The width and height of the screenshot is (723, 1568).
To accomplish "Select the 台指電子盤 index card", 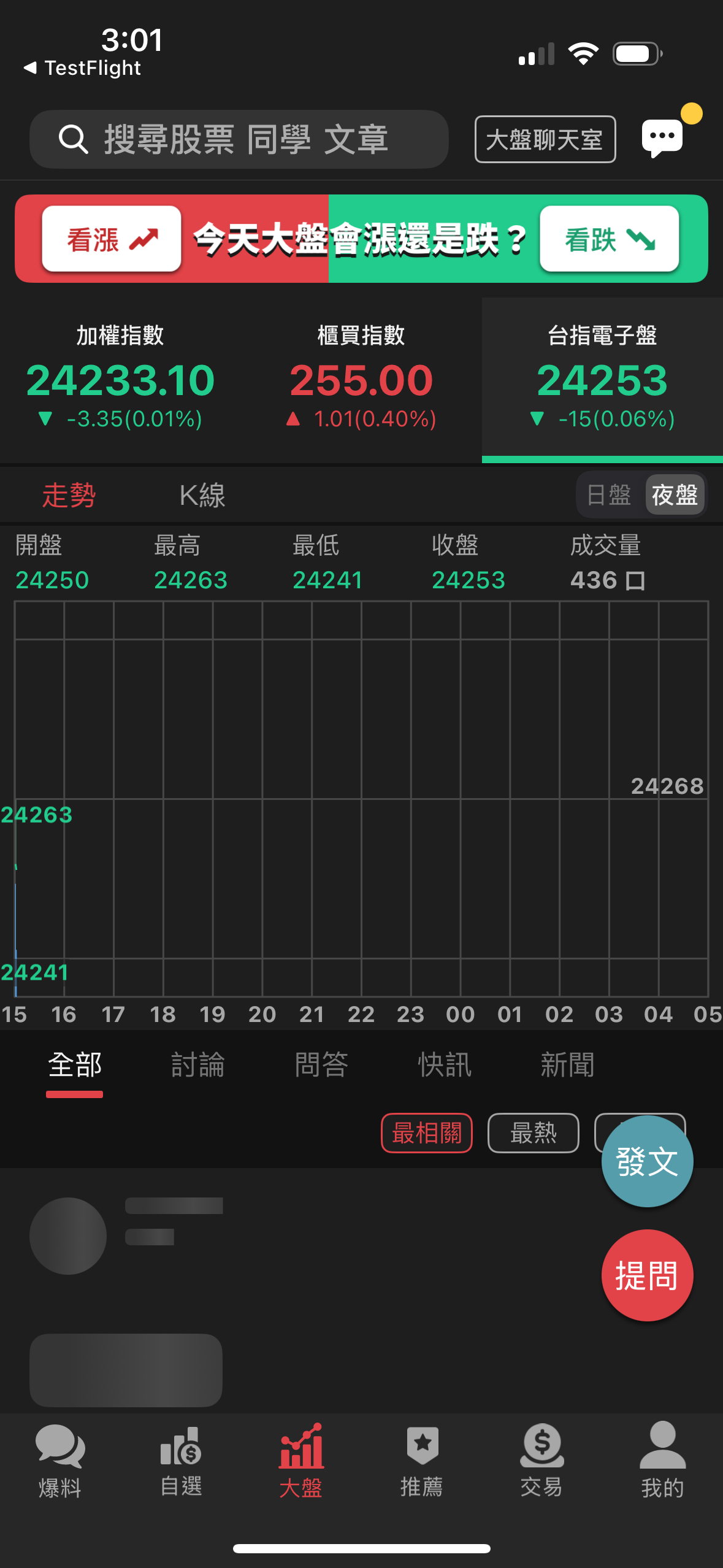I will [x=602, y=377].
